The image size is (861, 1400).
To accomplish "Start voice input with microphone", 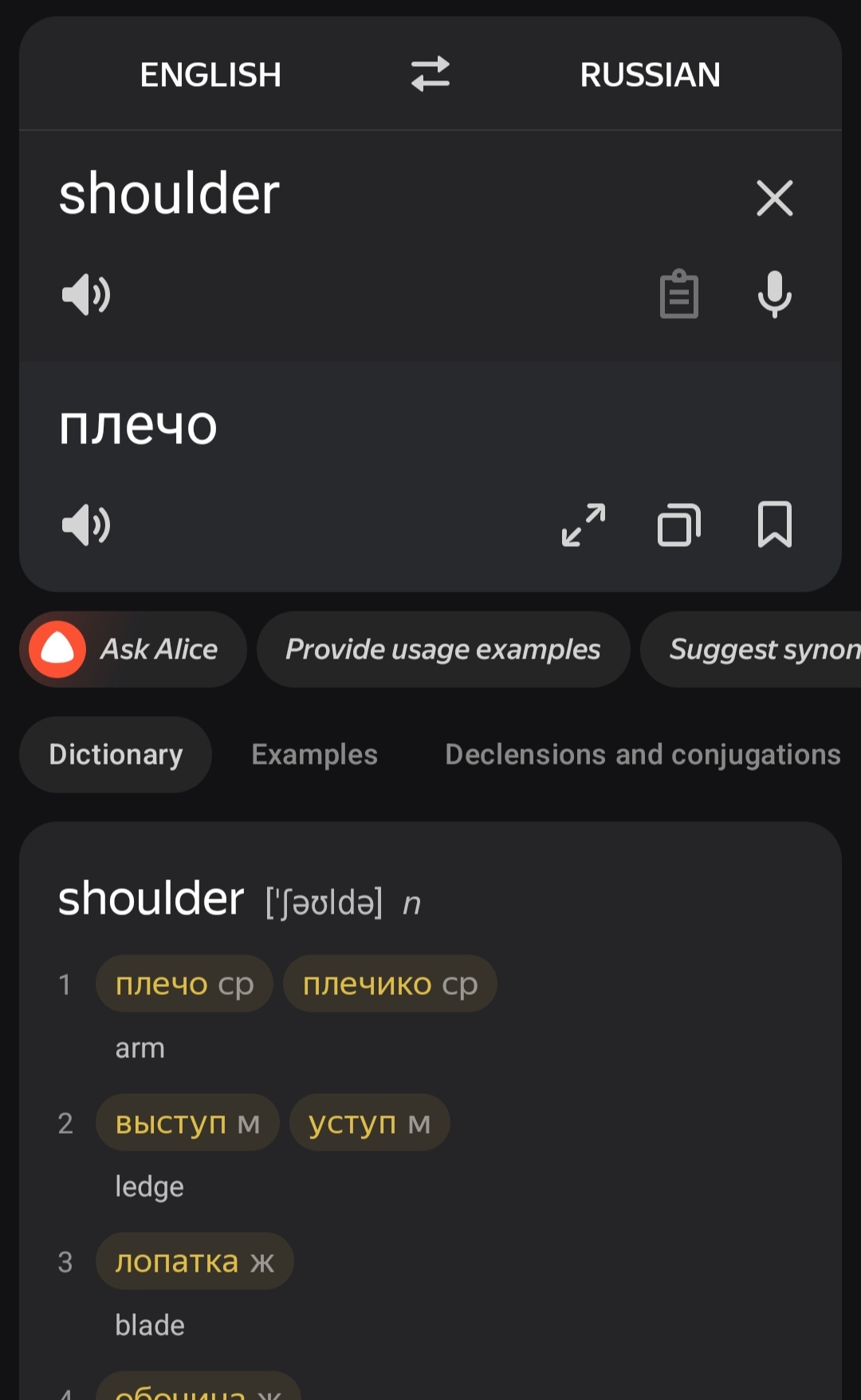I will pos(774,295).
